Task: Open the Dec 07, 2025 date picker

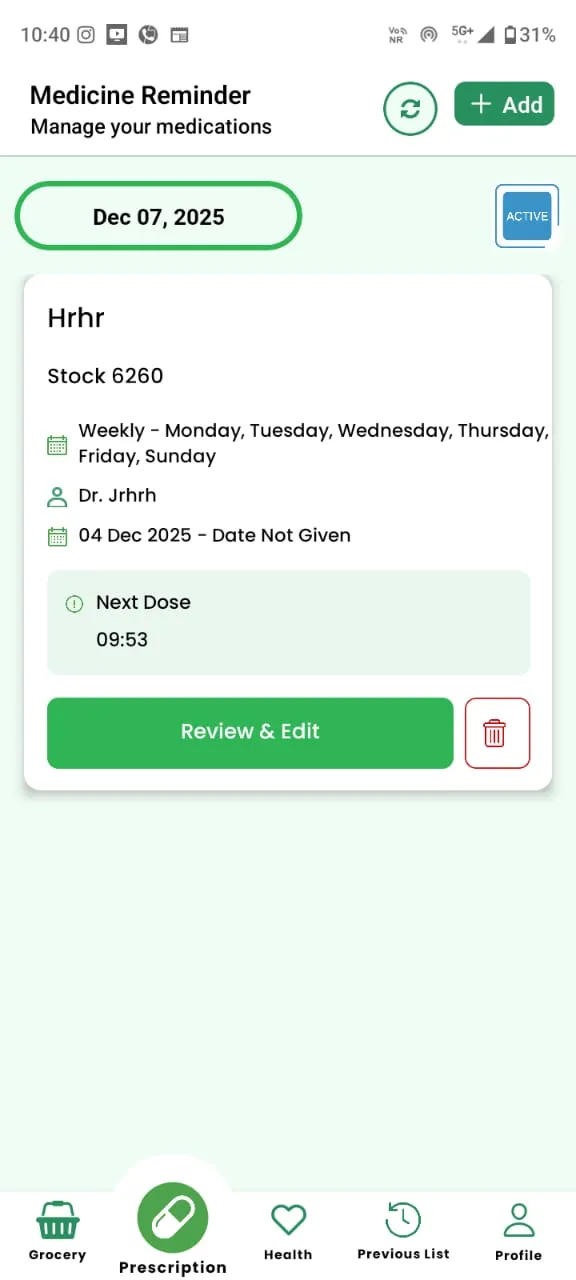Action: coord(158,216)
